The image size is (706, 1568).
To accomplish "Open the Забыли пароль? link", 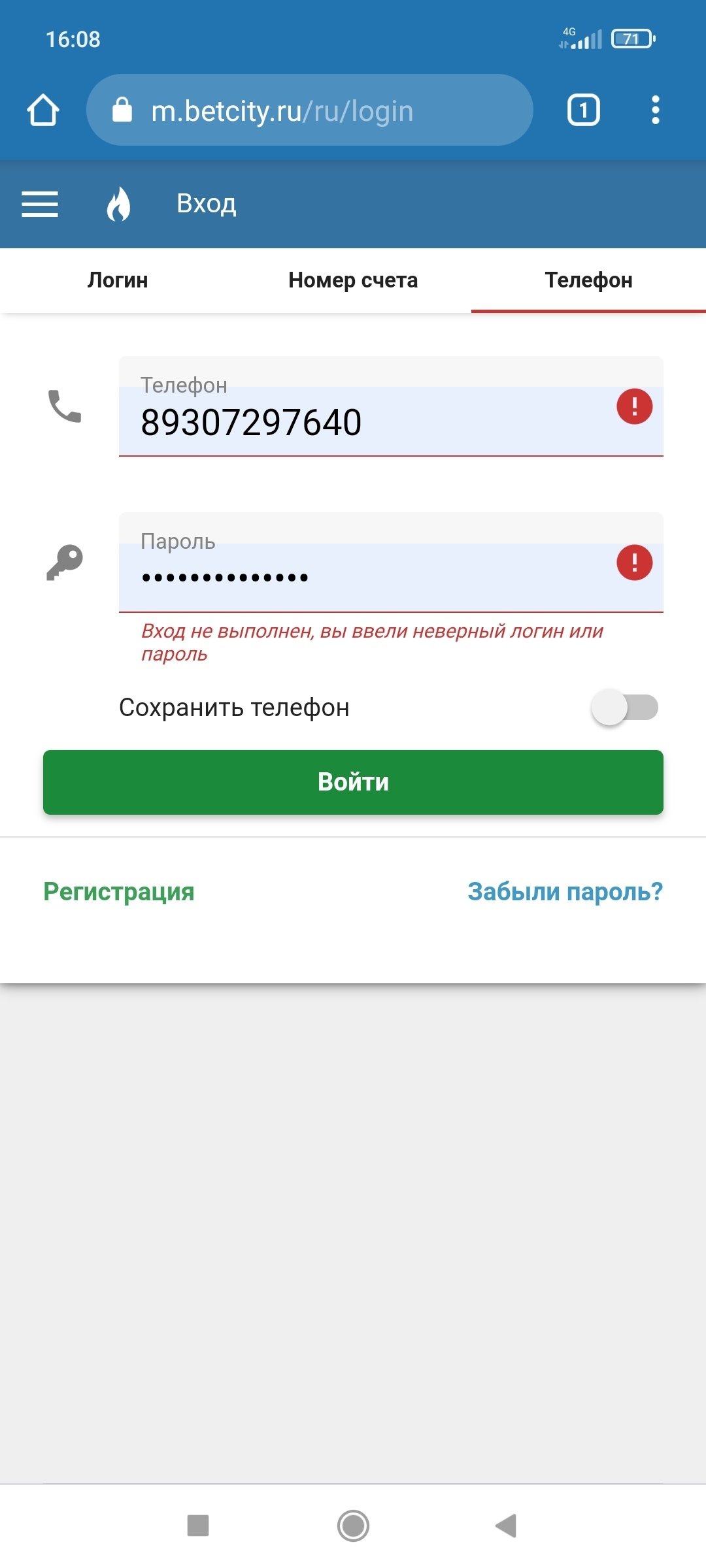I will click(x=565, y=892).
